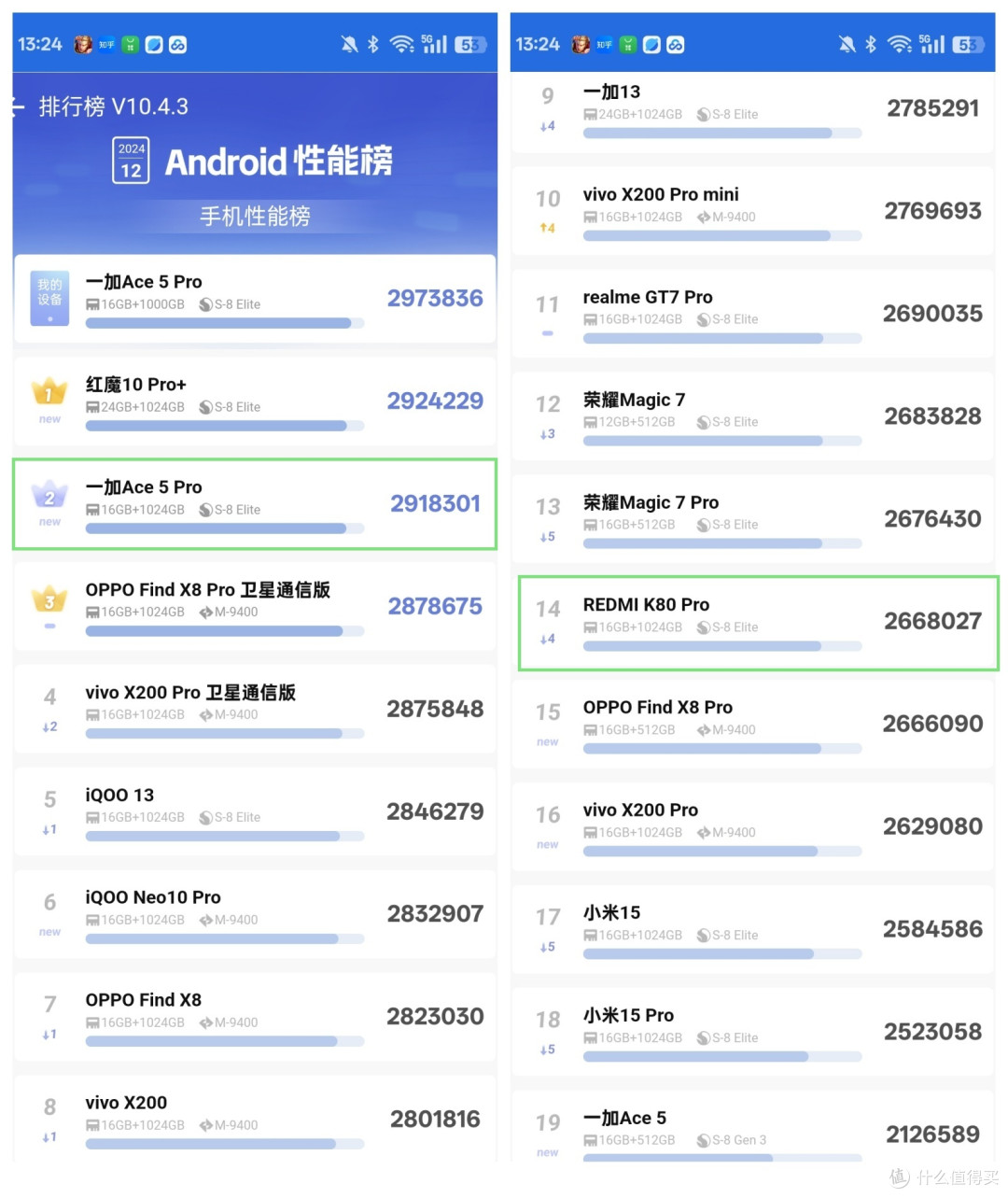Click the RAM icon on the realme GT7 Pro row
The width and height of the screenshot is (1008, 1198).
[x=590, y=318]
